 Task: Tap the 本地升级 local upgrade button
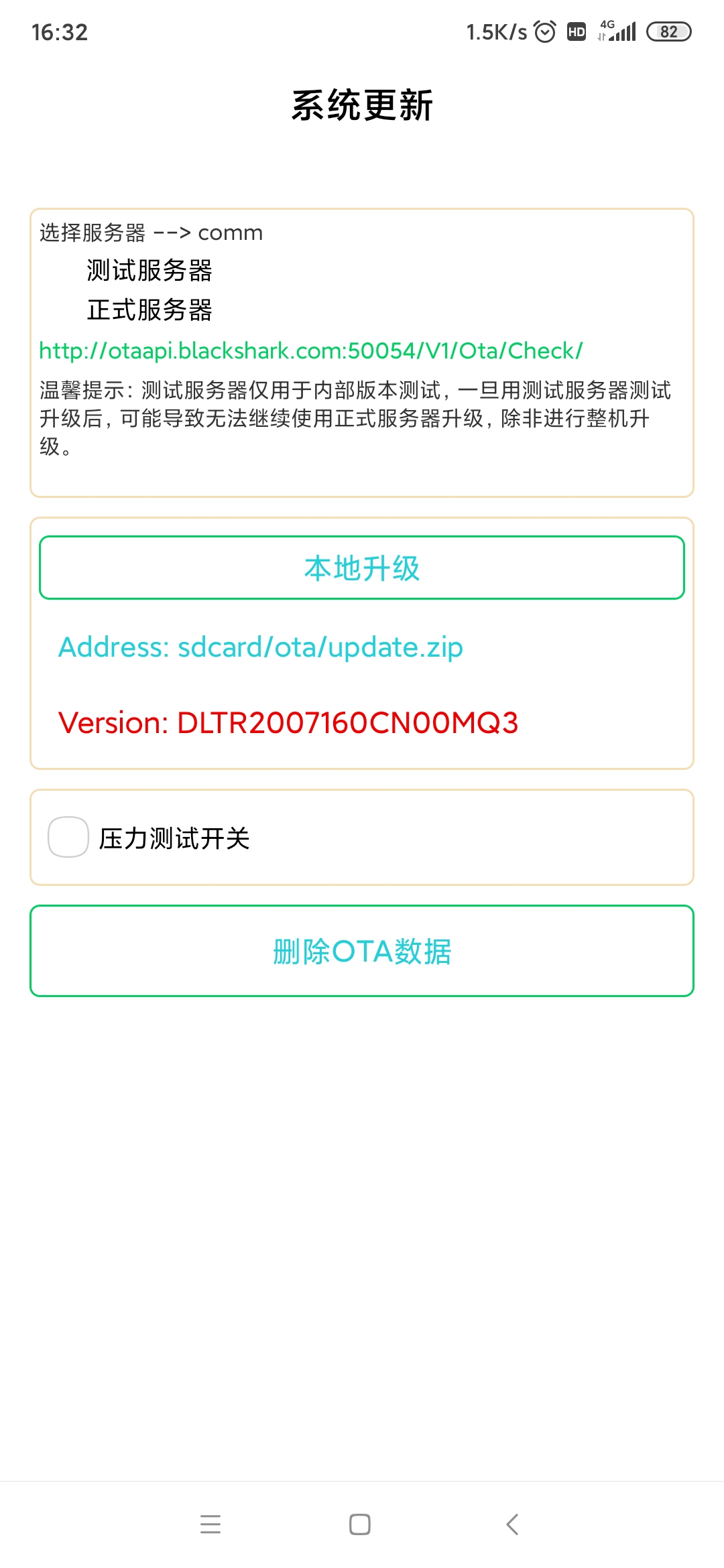[x=362, y=568]
